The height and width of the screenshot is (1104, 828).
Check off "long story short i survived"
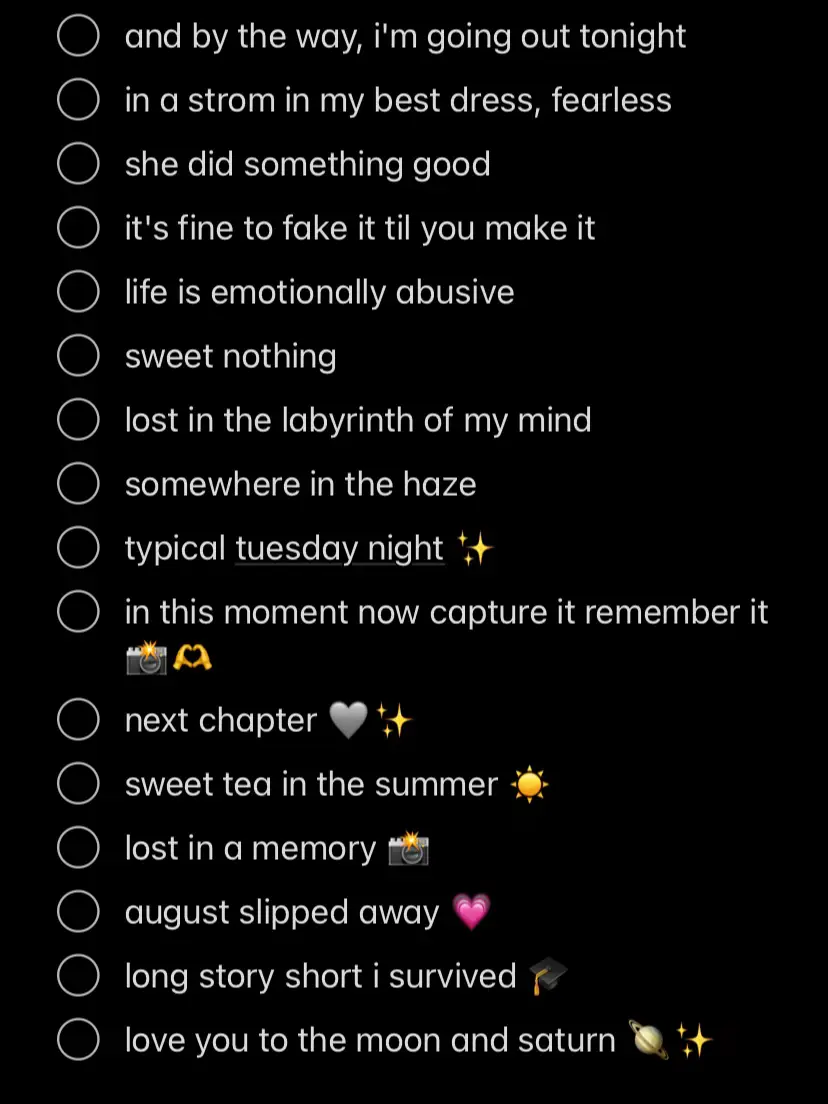[78, 977]
